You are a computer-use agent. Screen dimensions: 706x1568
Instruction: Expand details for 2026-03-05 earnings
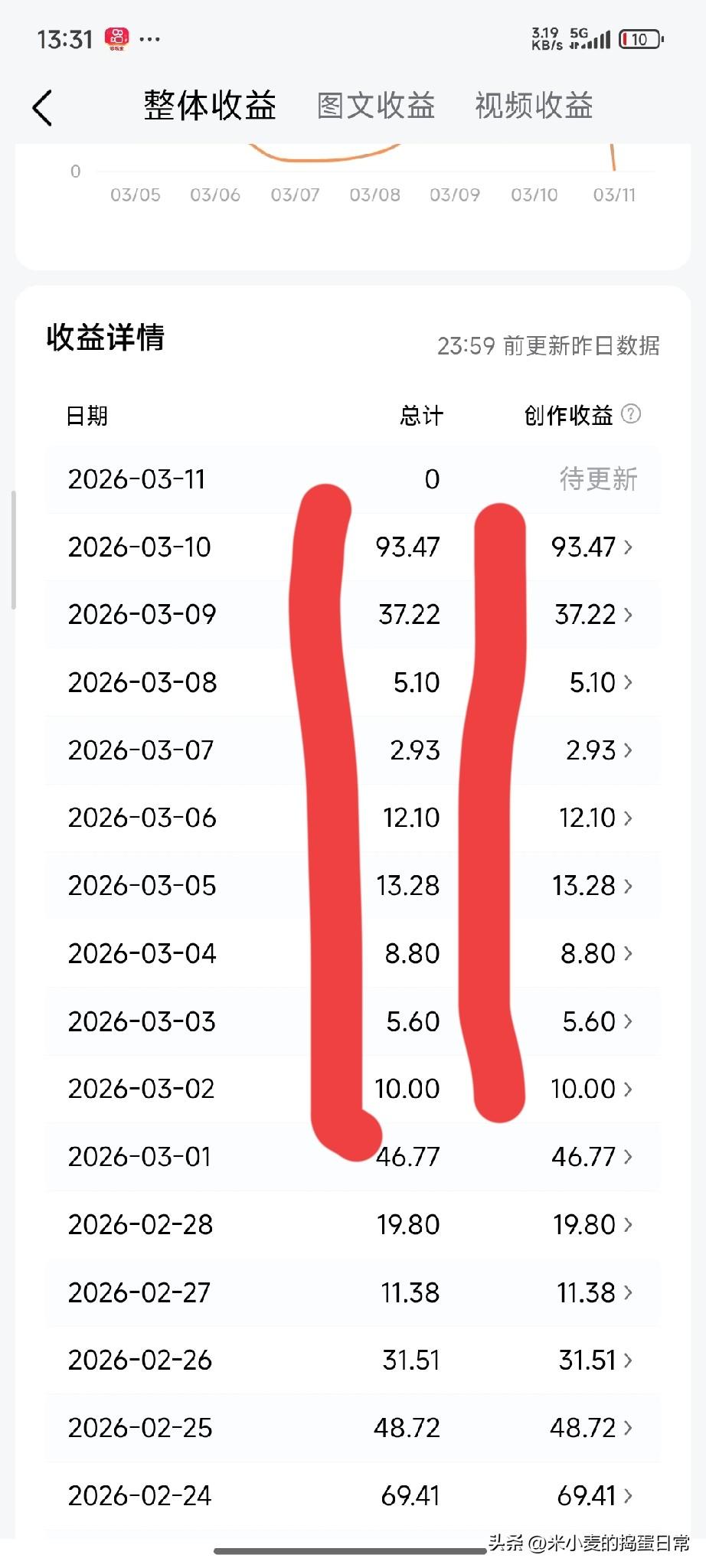(x=628, y=886)
